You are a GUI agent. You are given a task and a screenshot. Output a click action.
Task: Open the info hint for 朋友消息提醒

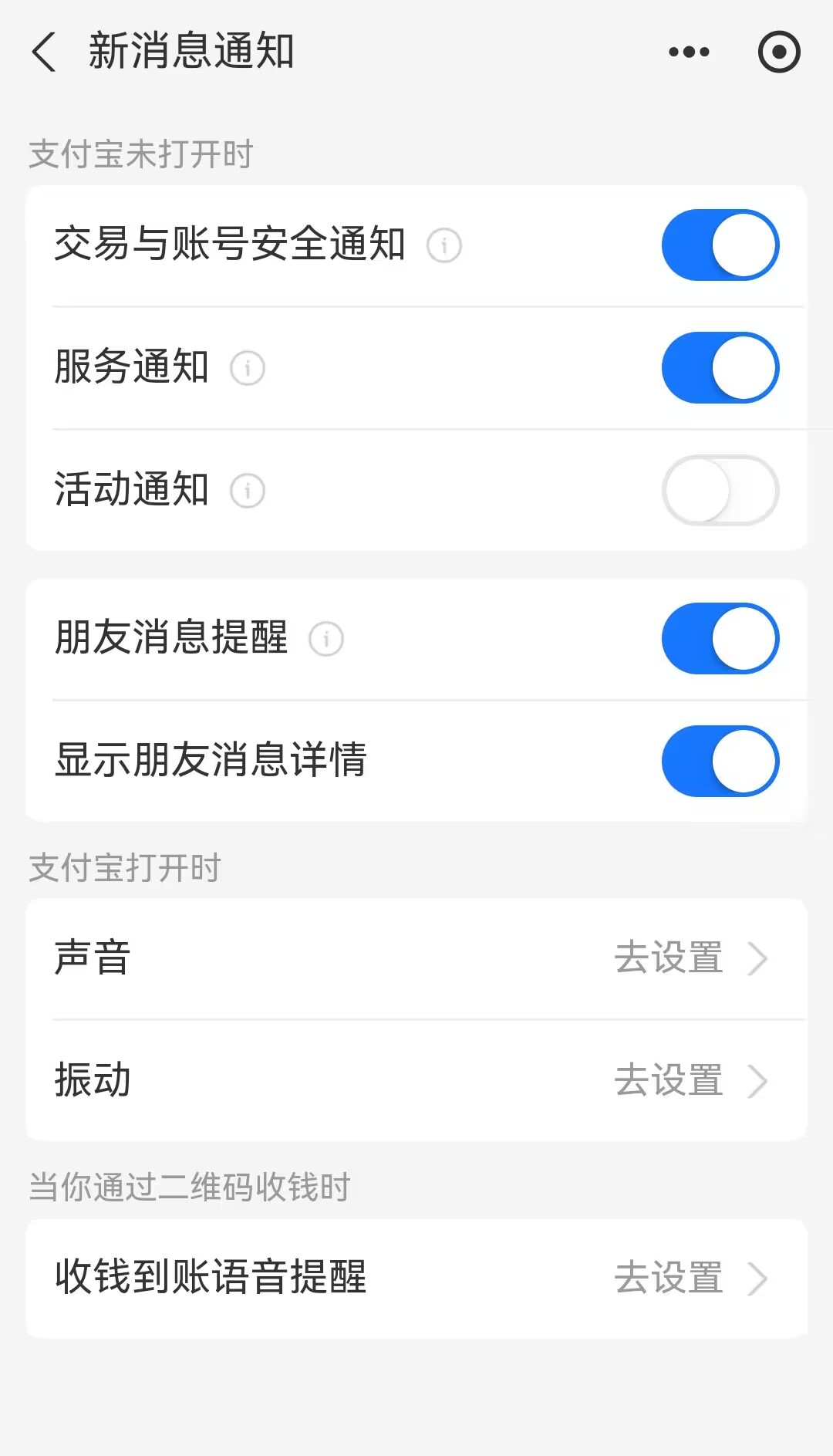click(x=325, y=639)
